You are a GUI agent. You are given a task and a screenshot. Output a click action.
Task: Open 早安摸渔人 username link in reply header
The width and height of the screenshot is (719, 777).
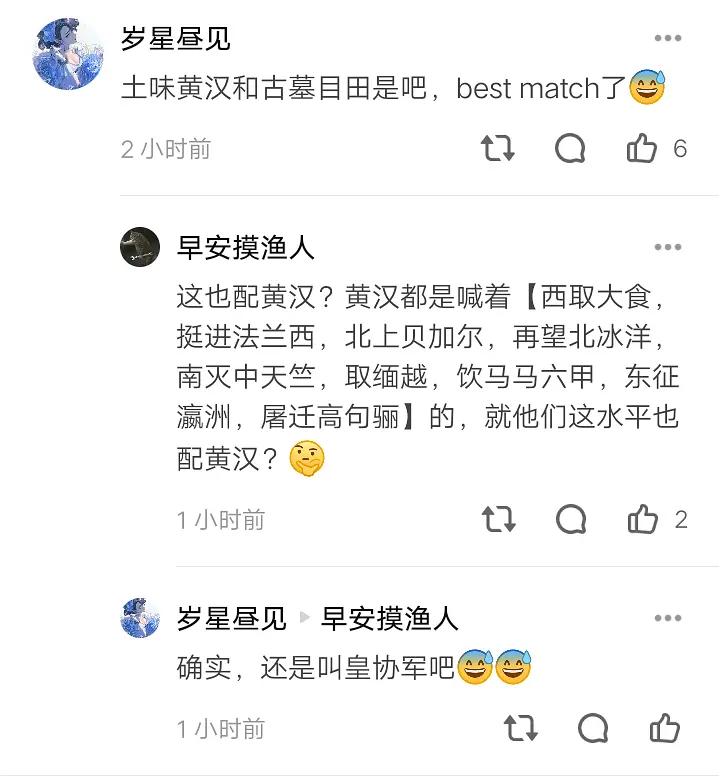[389, 618]
